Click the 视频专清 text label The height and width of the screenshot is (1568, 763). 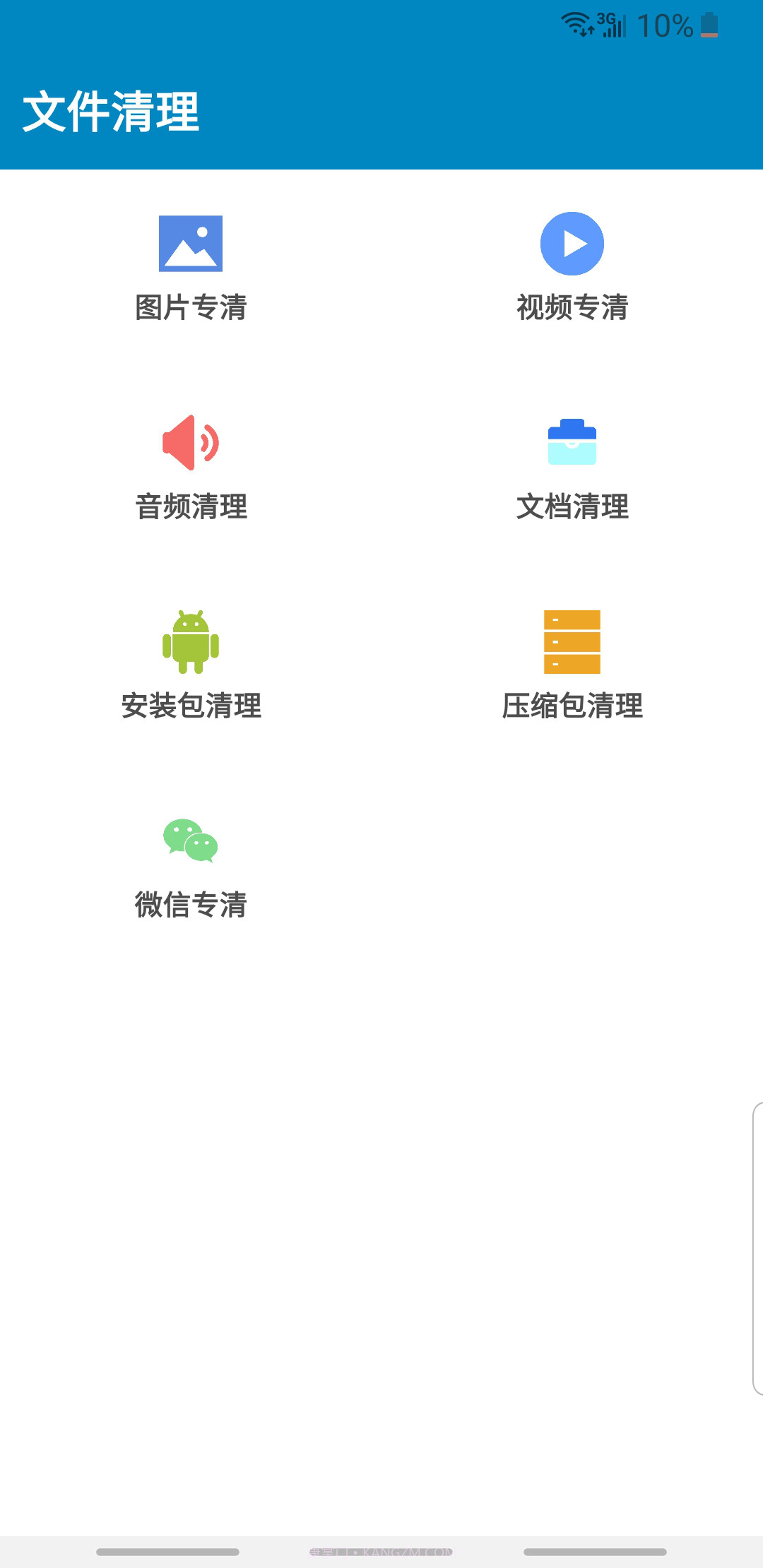[x=572, y=307]
